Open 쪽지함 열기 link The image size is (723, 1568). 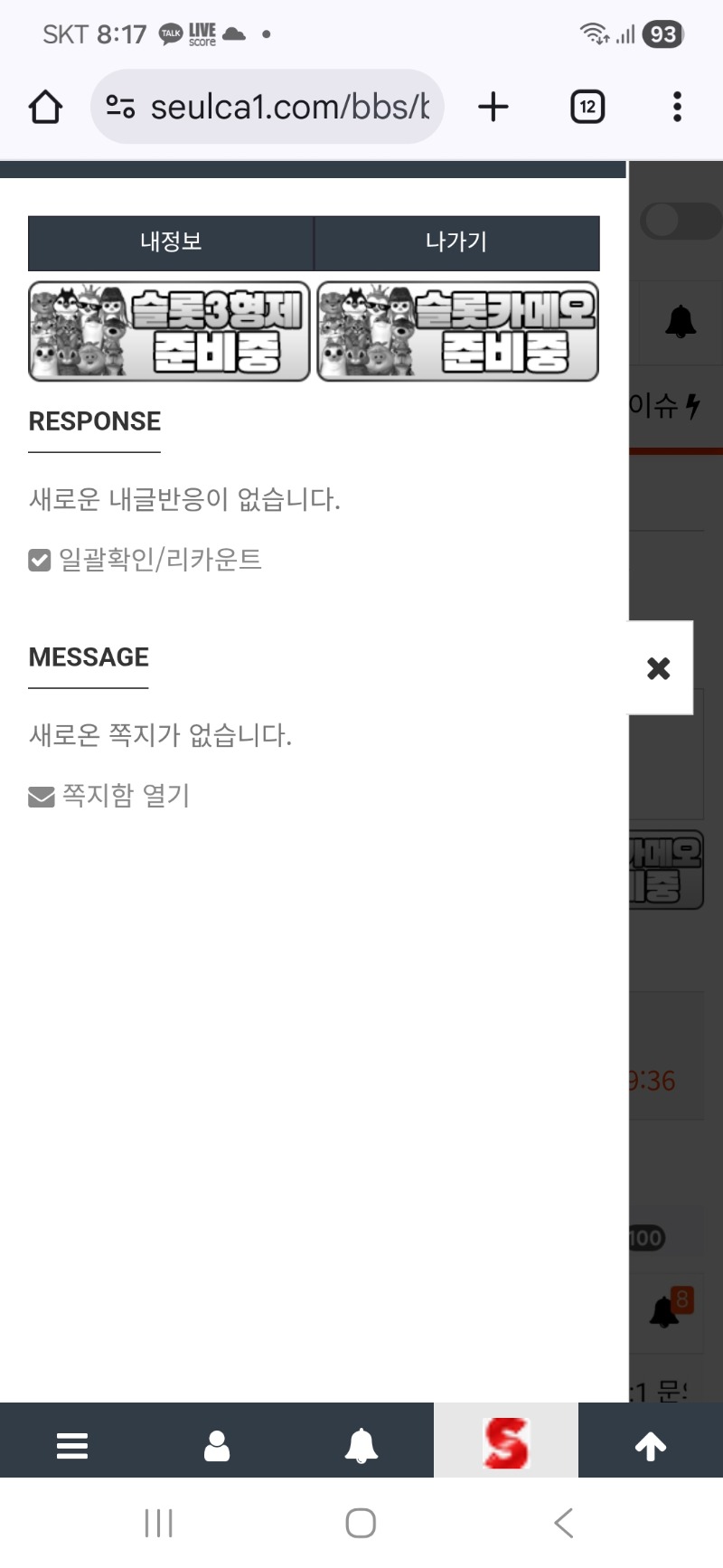[x=124, y=795]
